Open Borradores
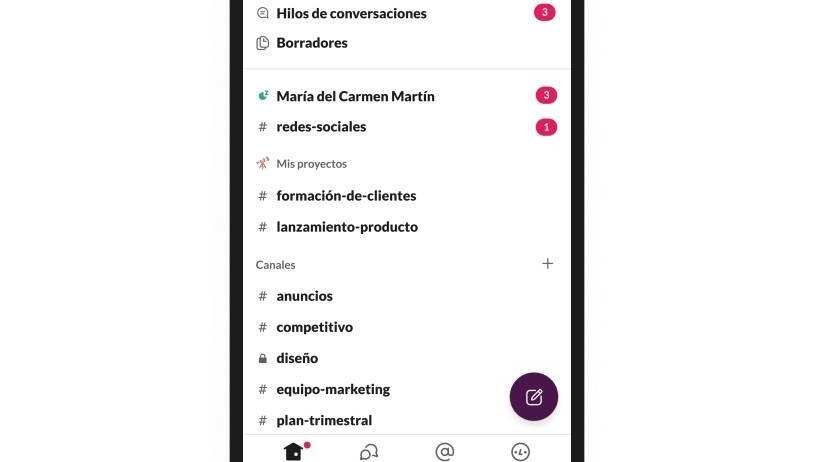 pos(311,43)
